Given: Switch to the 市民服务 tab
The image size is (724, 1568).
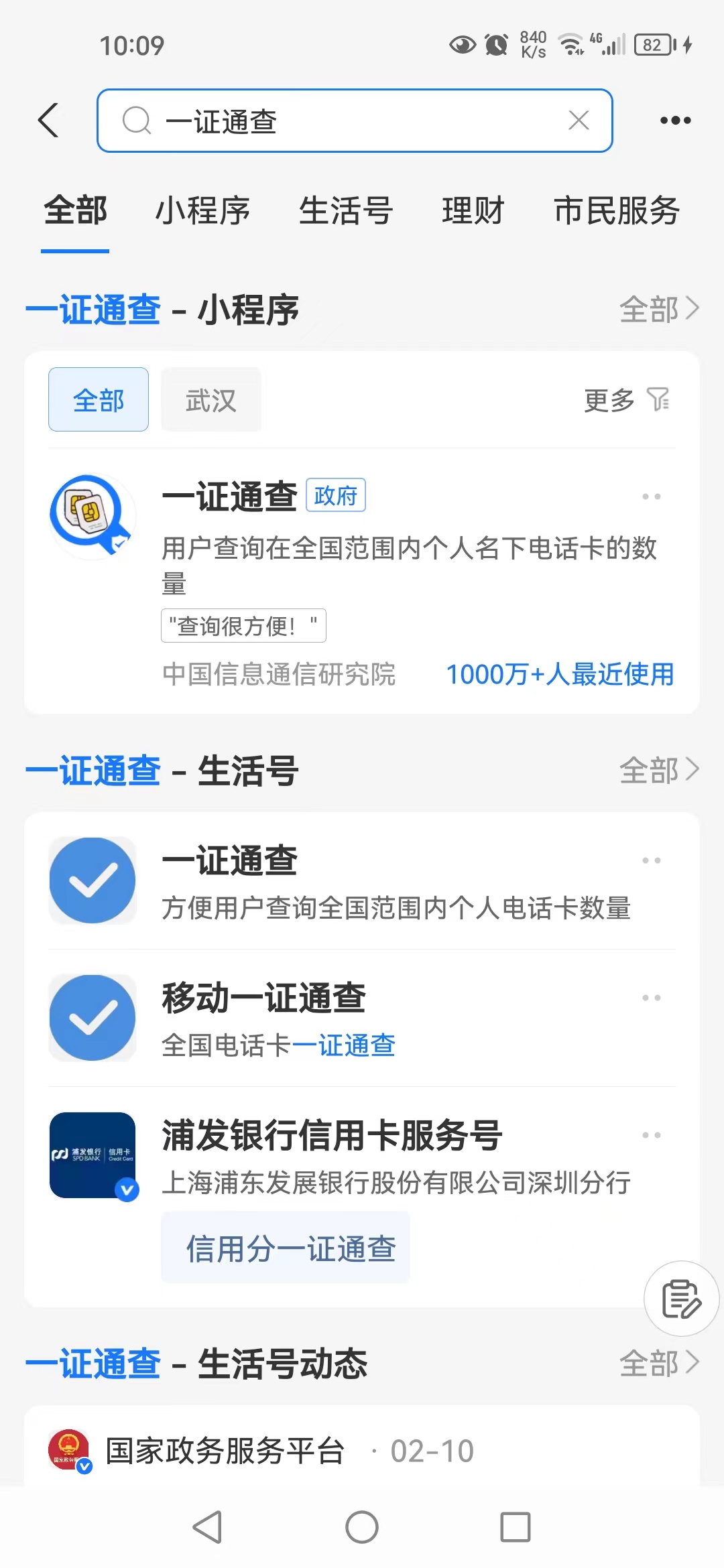Looking at the screenshot, I should 617,210.
